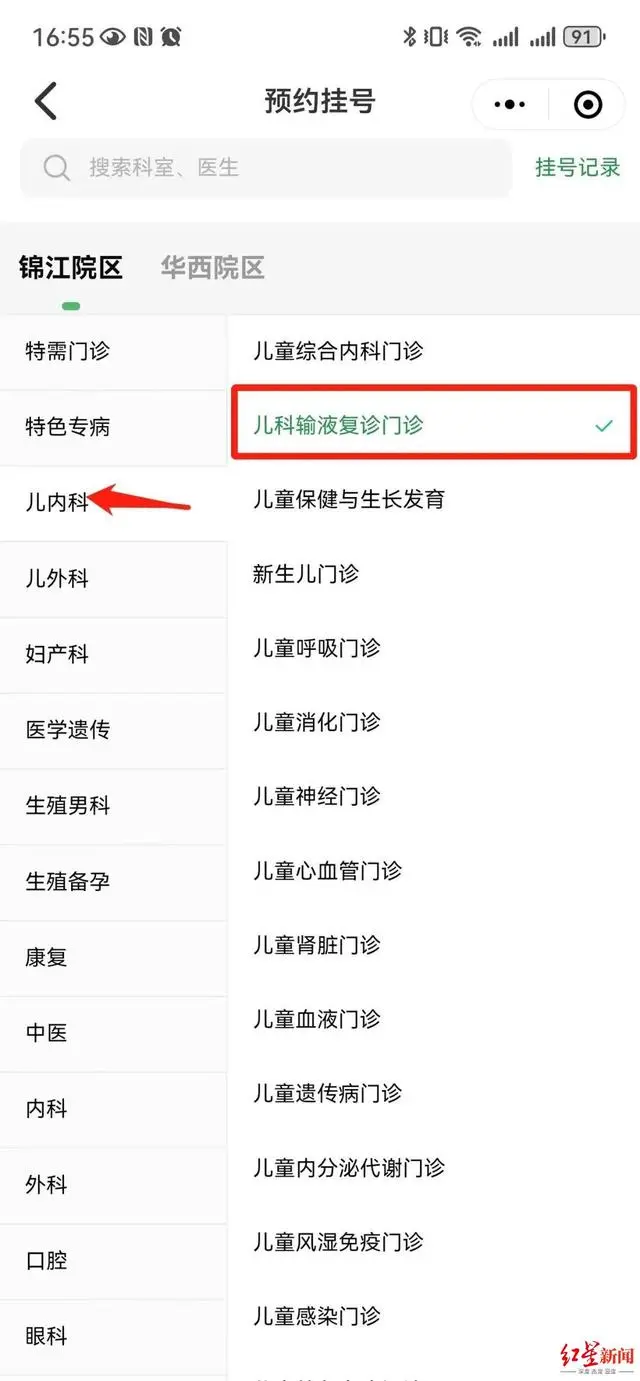Open 新生儿门诊

(x=434, y=574)
